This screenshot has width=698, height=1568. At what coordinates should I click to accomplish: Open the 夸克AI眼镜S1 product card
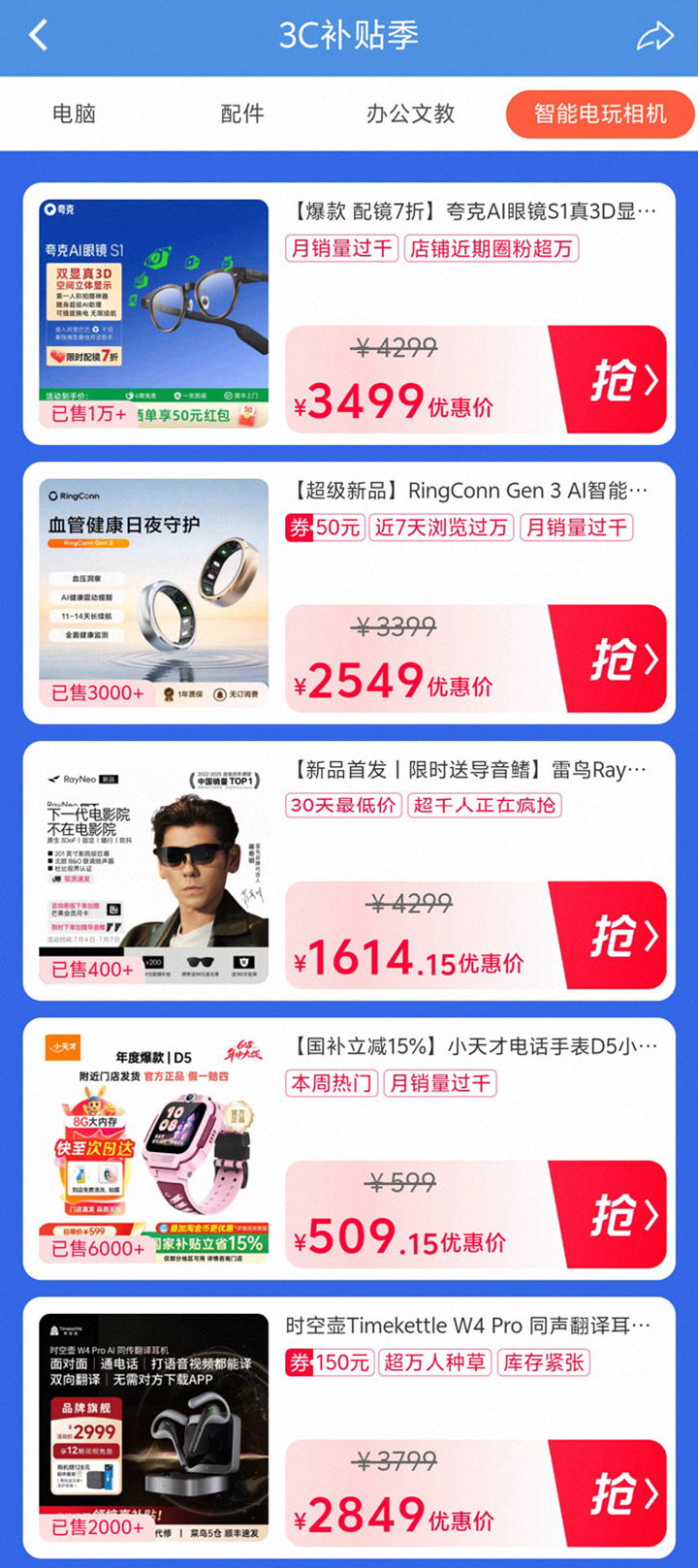pyautogui.click(x=349, y=313)
